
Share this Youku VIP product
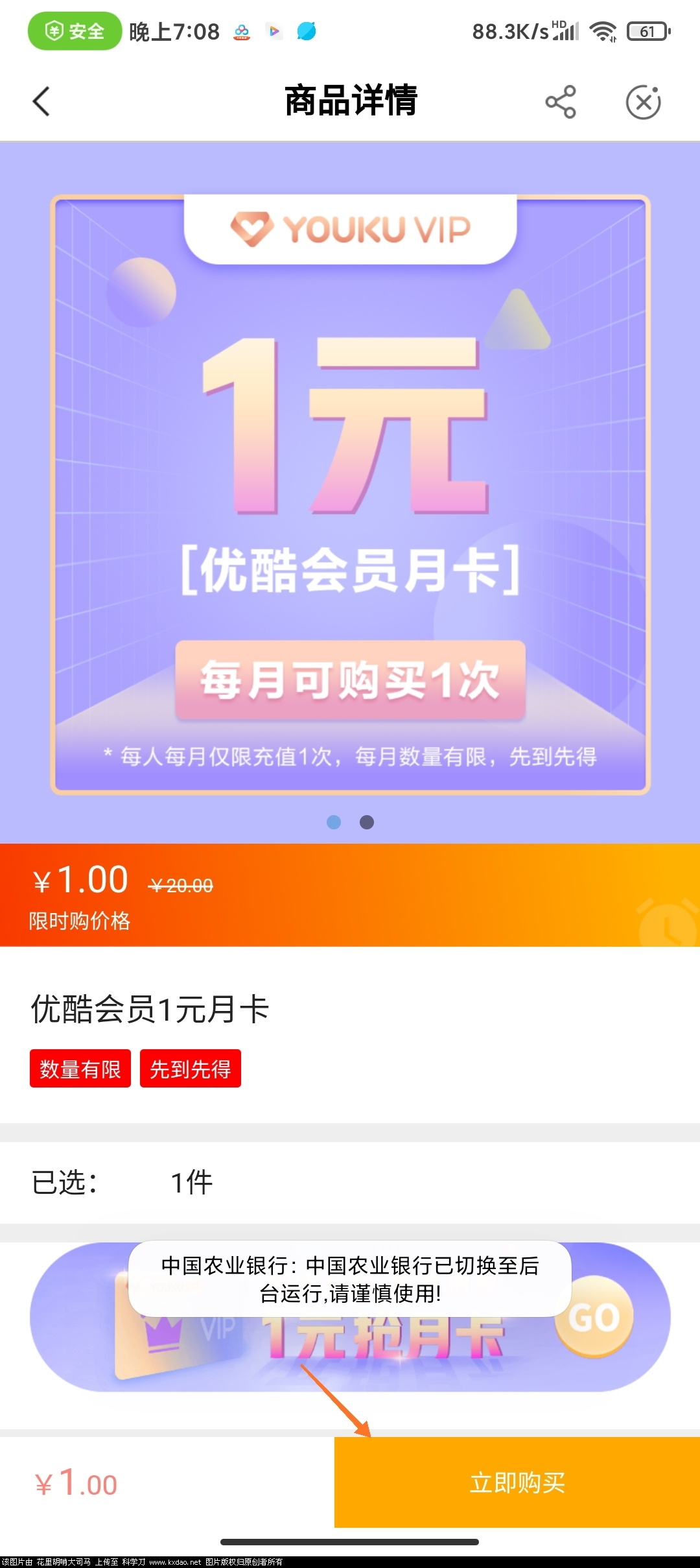(x=561, y=102)
